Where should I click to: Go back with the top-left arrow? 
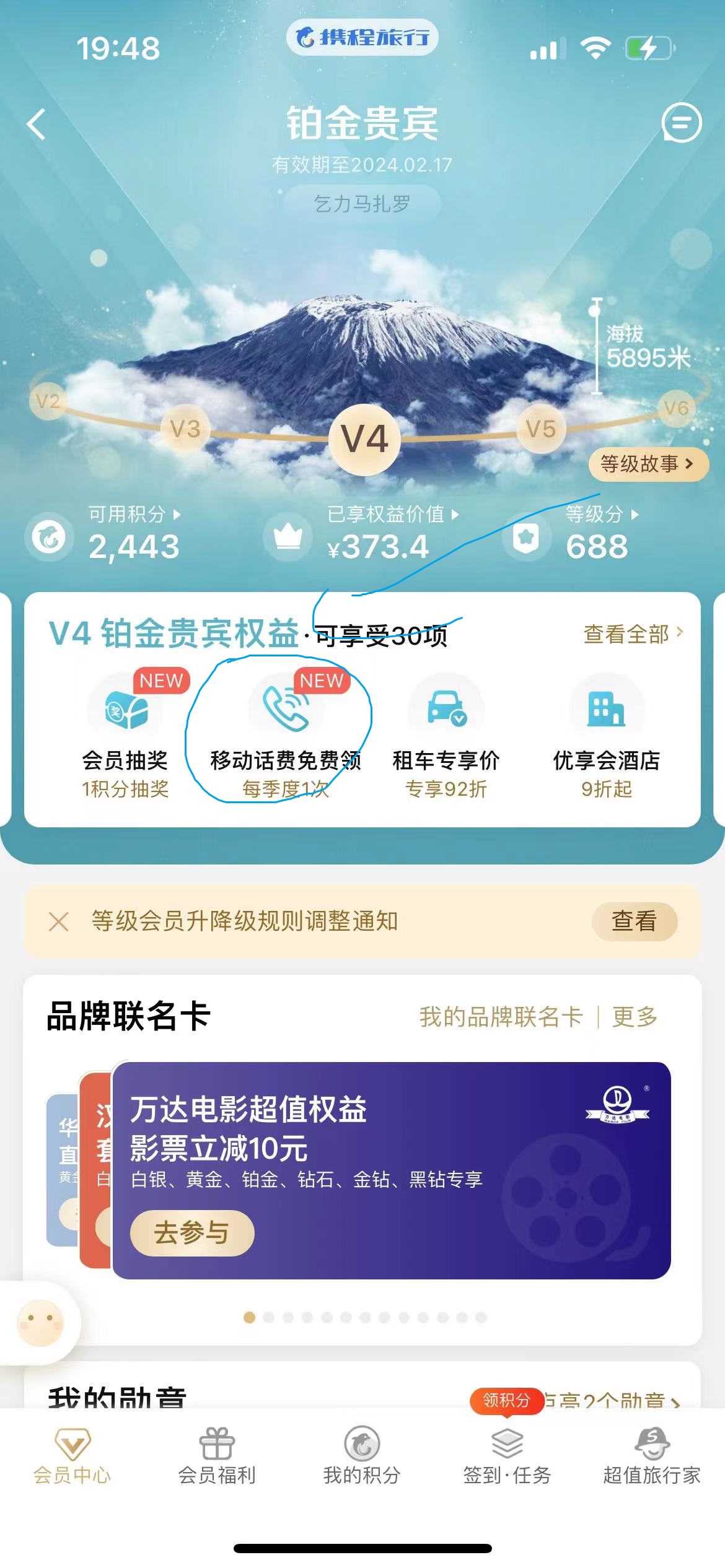(36, 123)
